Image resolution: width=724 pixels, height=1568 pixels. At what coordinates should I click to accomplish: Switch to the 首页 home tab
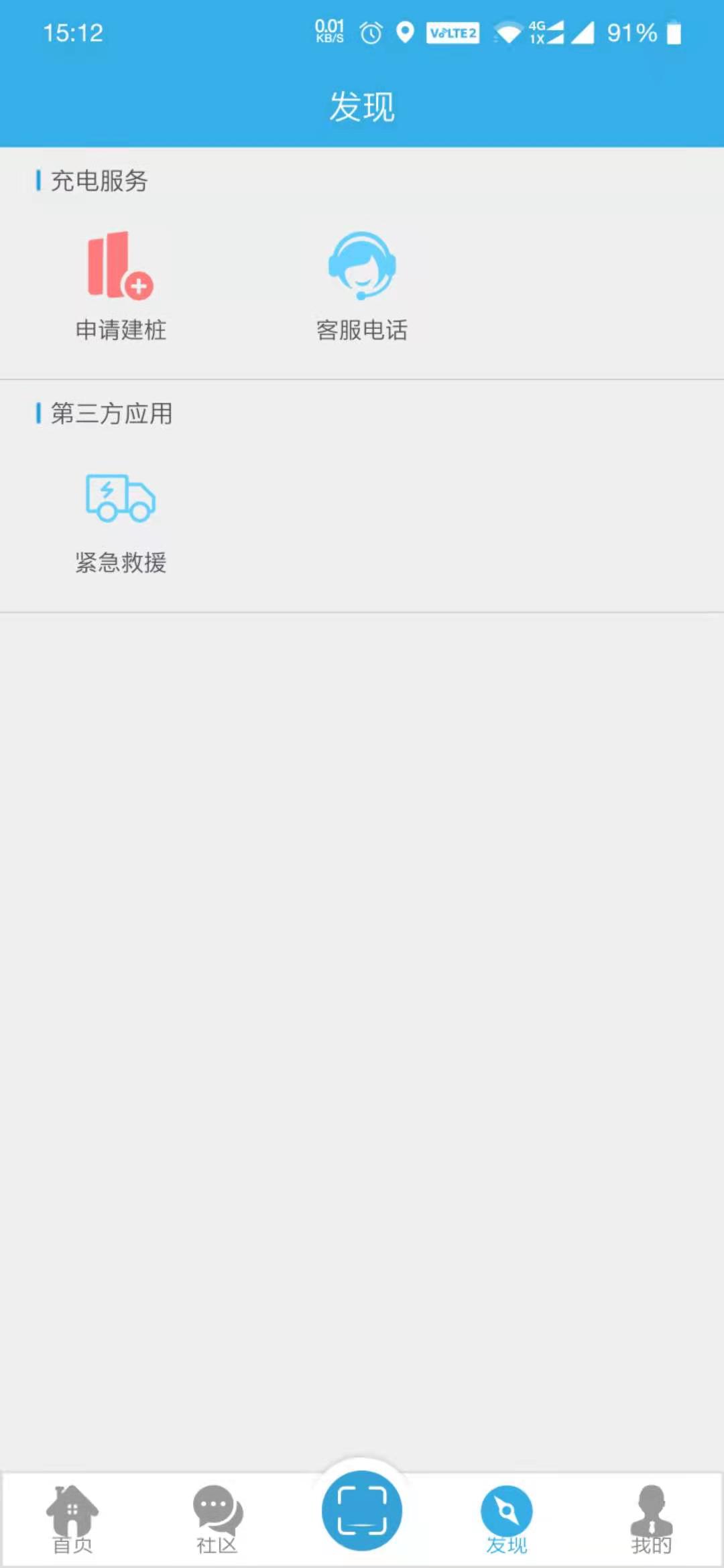[72, 1518]
